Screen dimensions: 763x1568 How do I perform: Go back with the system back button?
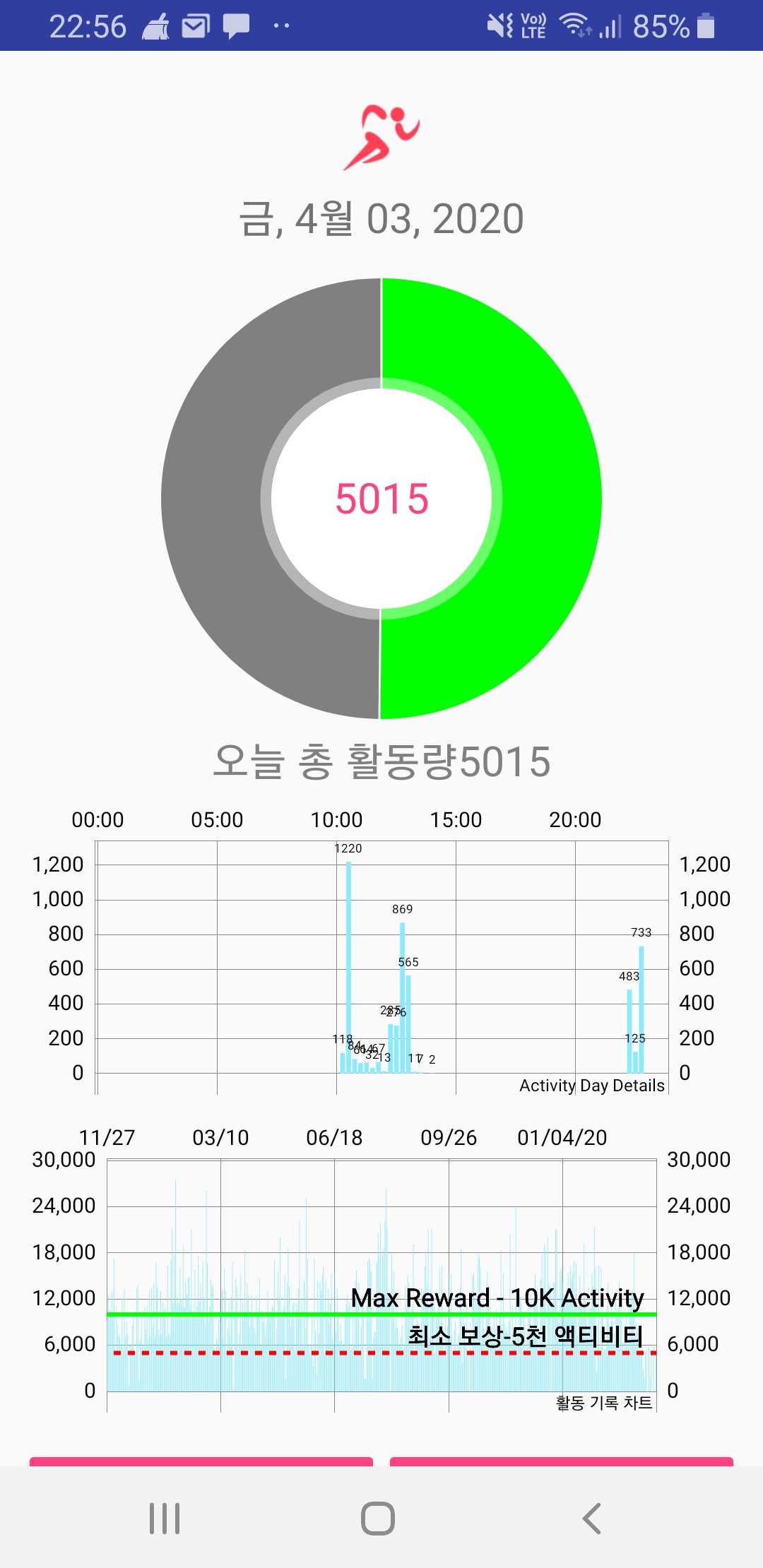tap(591, 1518)
